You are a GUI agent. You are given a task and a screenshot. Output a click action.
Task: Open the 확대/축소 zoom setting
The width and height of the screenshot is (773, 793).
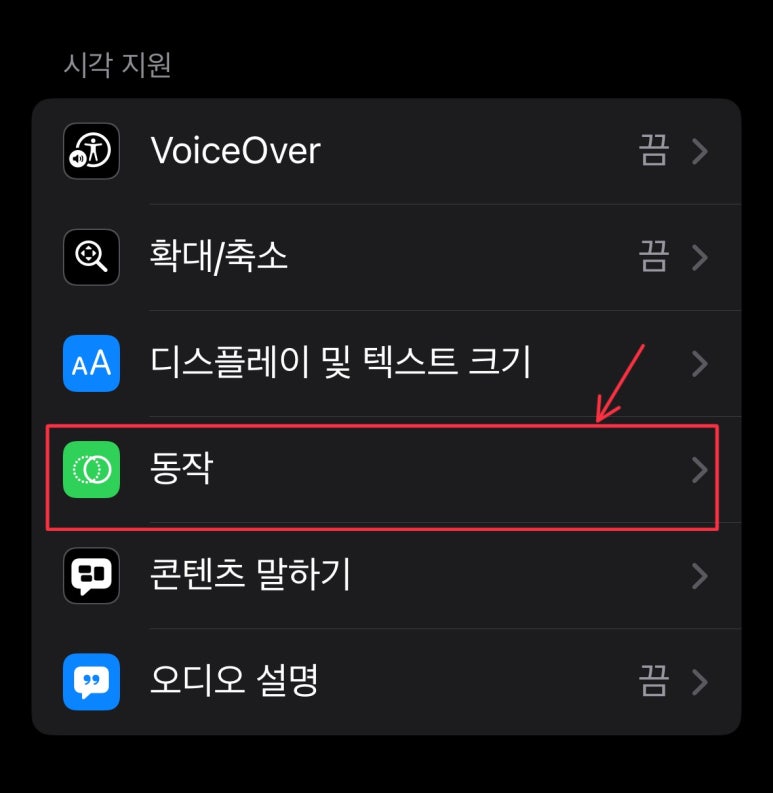tap(385, 258)
